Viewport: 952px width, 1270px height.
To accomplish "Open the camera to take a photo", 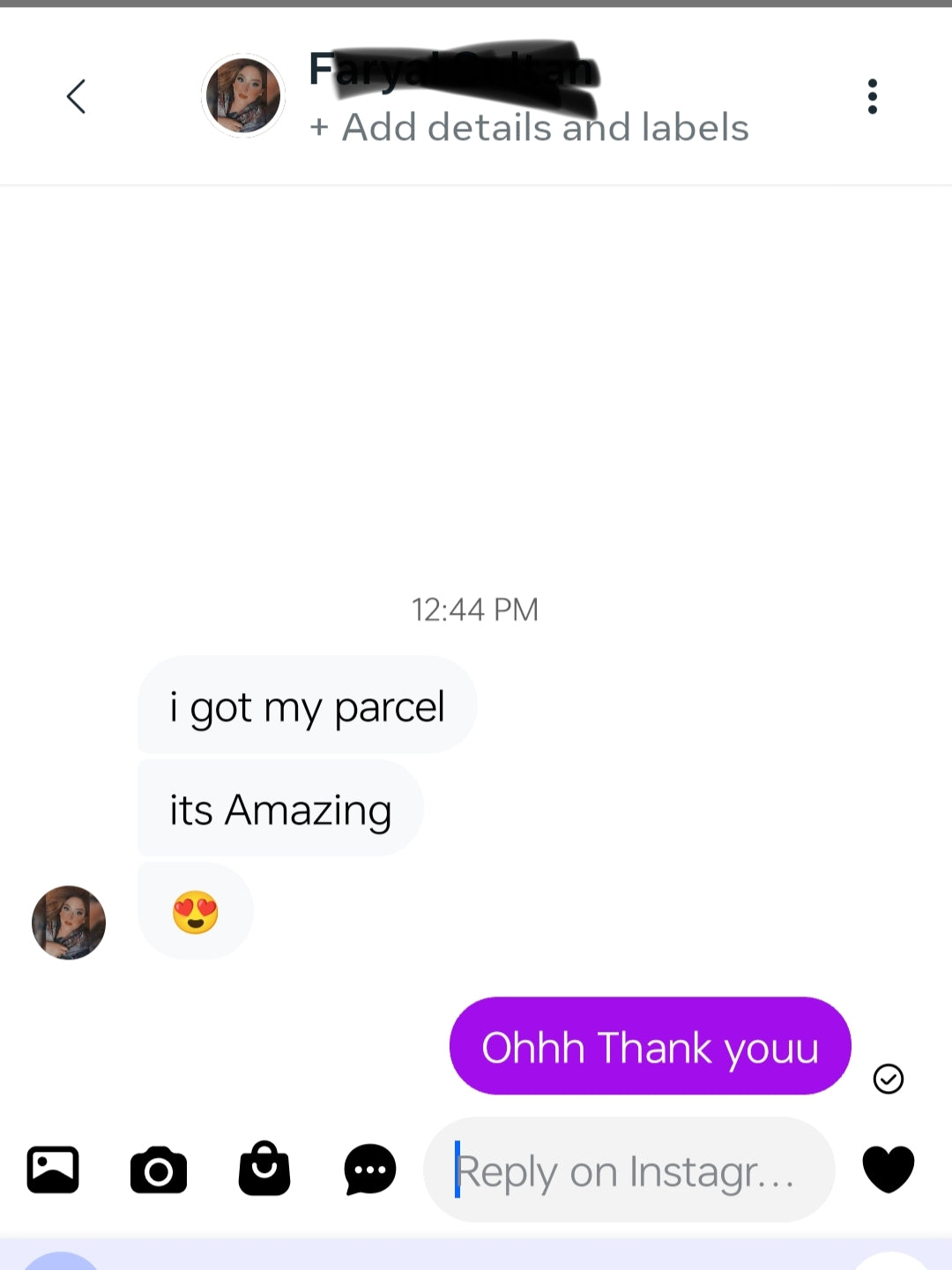I will tap(159, 1170).
